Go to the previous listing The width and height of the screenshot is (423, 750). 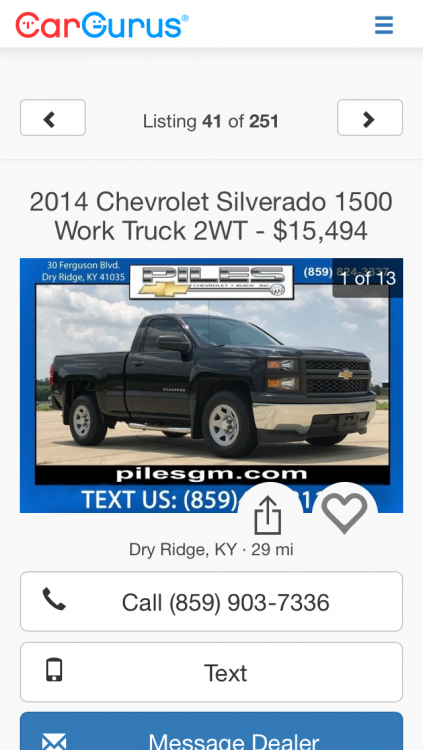[53, 118]
